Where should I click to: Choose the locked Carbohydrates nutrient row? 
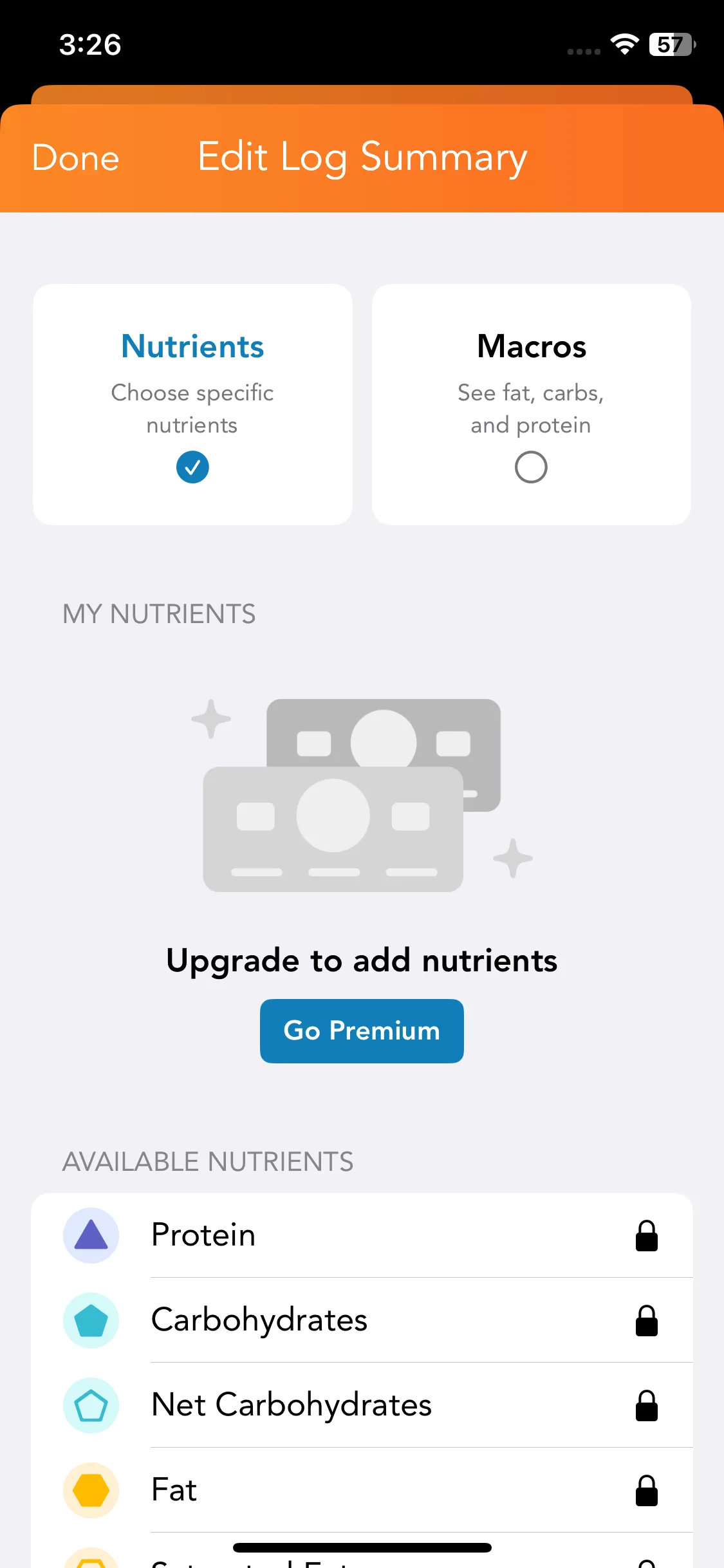(362, 1320)
